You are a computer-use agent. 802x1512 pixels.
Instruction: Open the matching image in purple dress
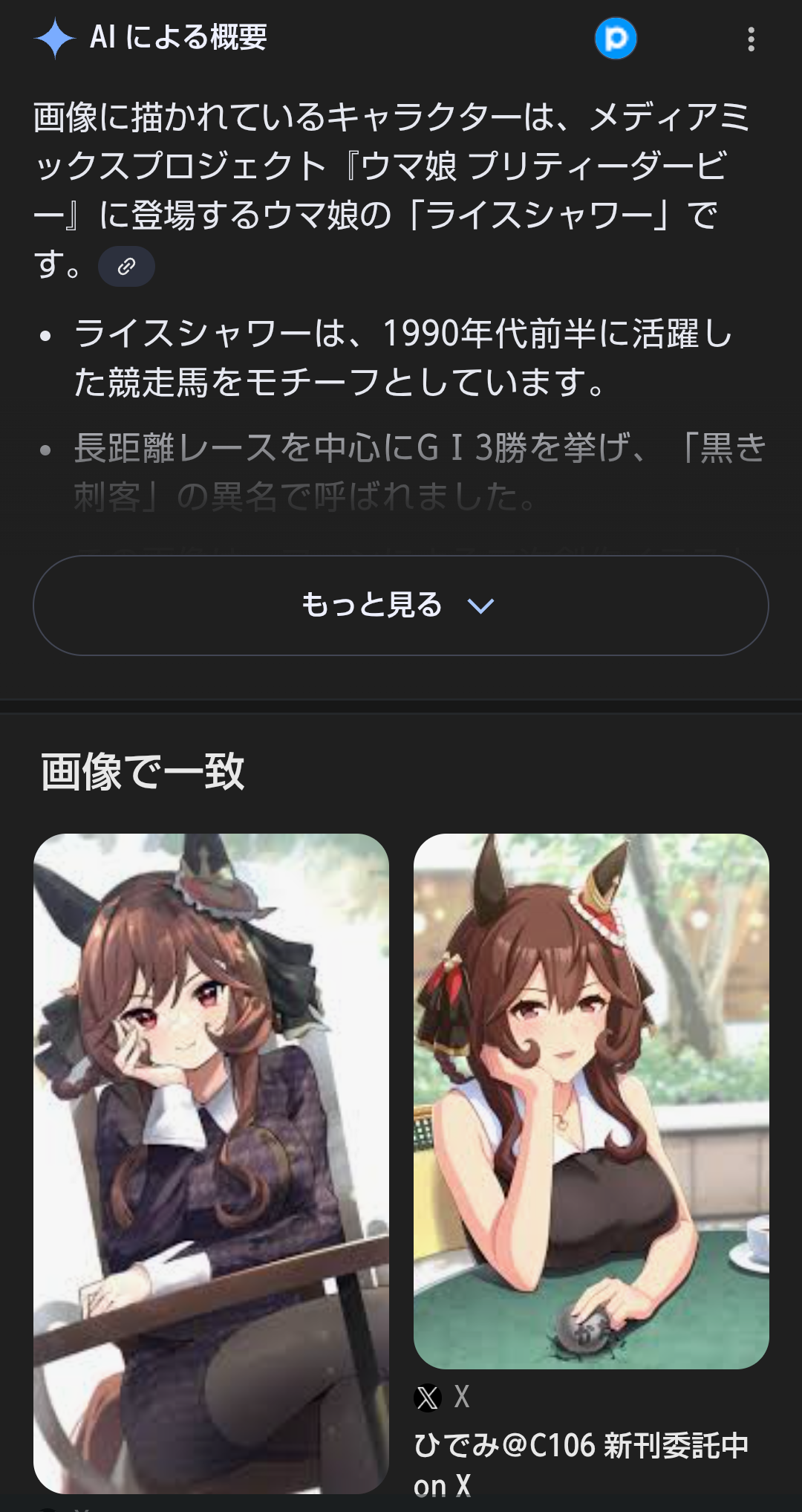pyautogui.click(x=211, y=1163)
